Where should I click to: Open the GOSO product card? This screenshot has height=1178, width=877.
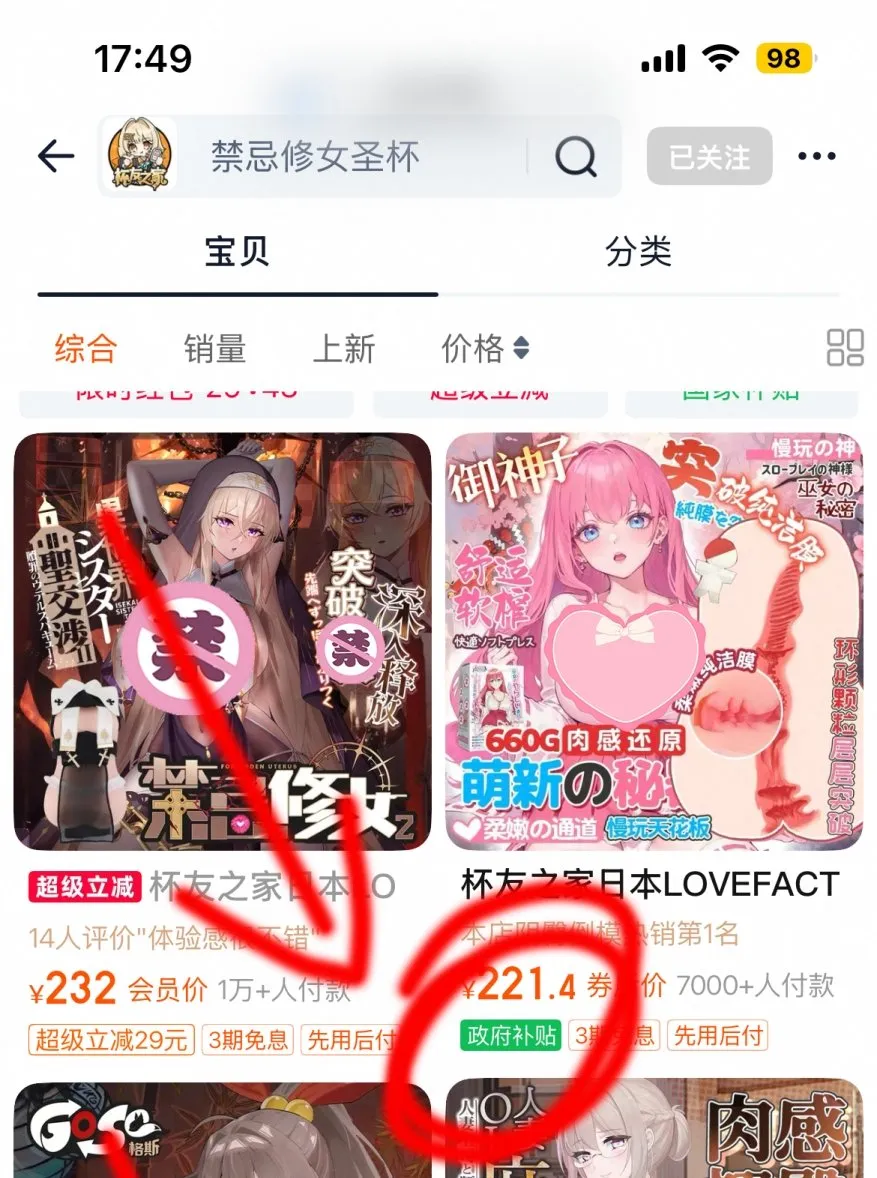pos(222,1130)
